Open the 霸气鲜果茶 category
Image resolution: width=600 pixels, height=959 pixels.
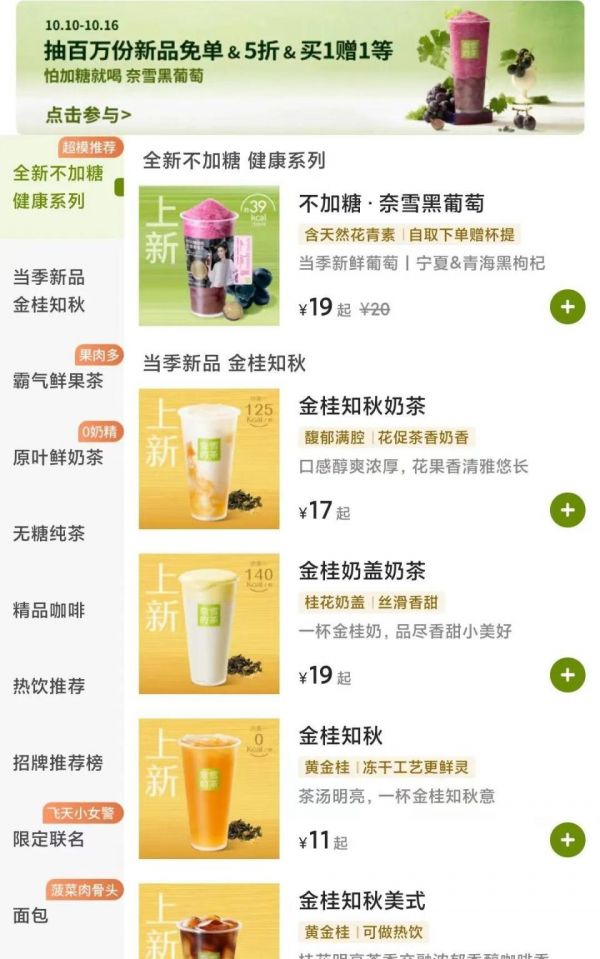click(58, 381)
